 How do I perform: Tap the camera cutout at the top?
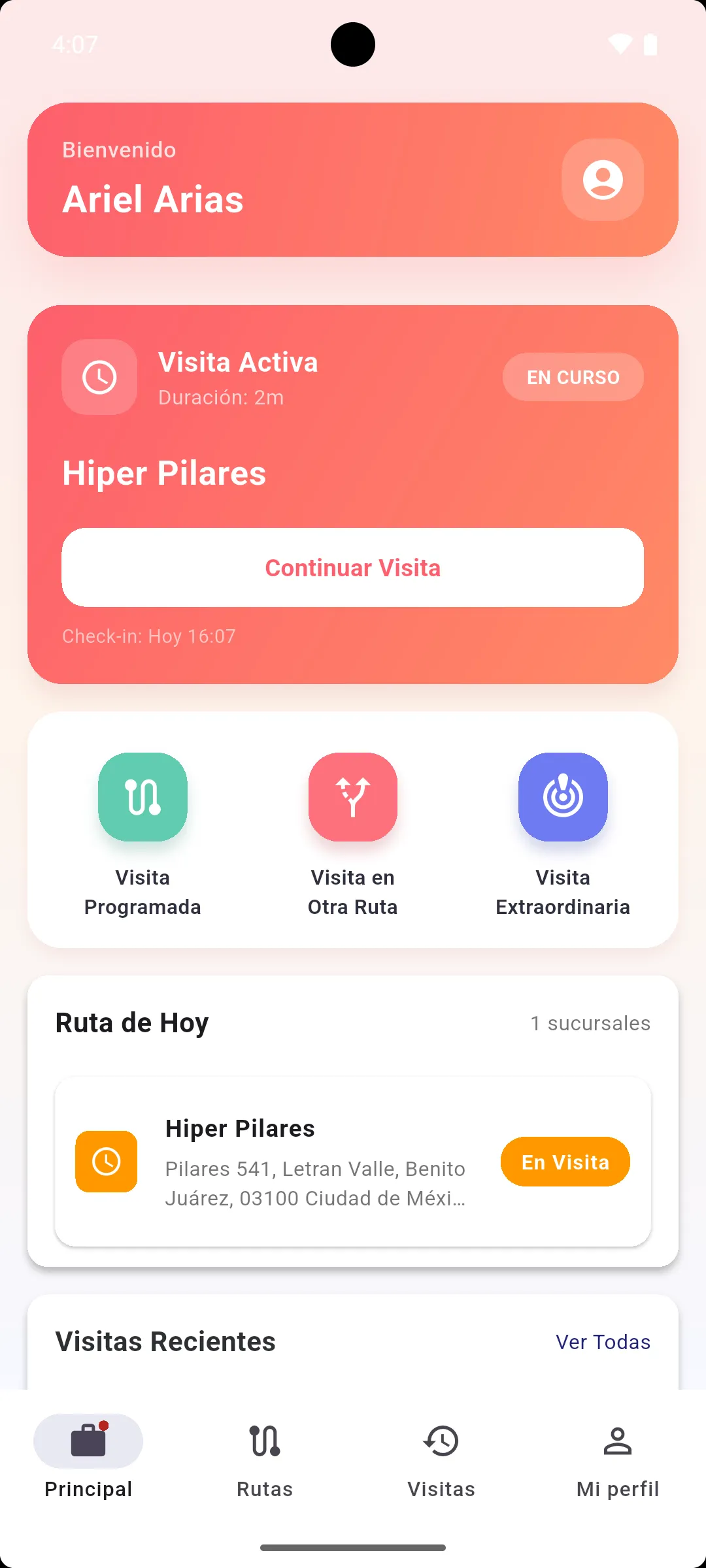click(x=353, y=44)
